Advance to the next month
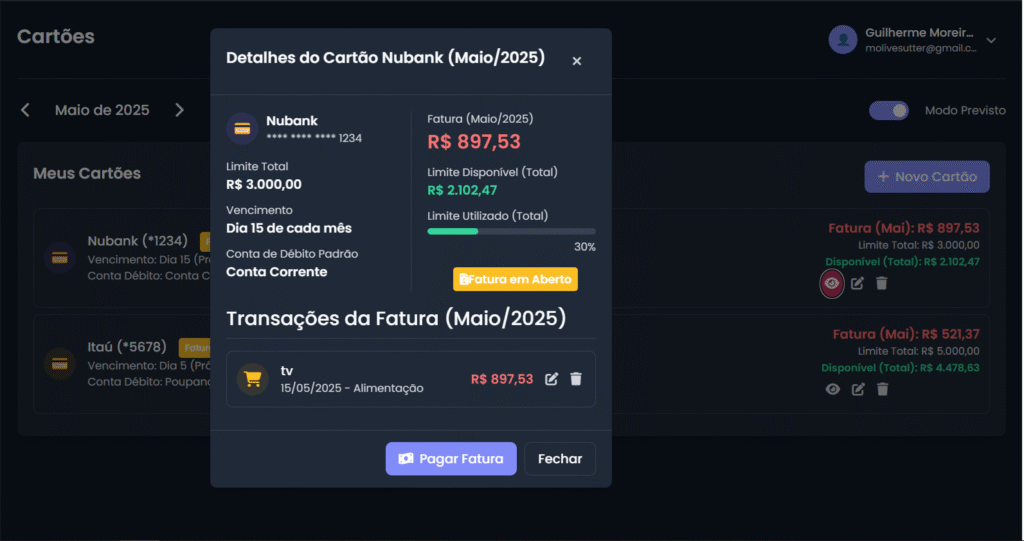The height and width of the screenshot is (541, 1024). coord(179,110)
